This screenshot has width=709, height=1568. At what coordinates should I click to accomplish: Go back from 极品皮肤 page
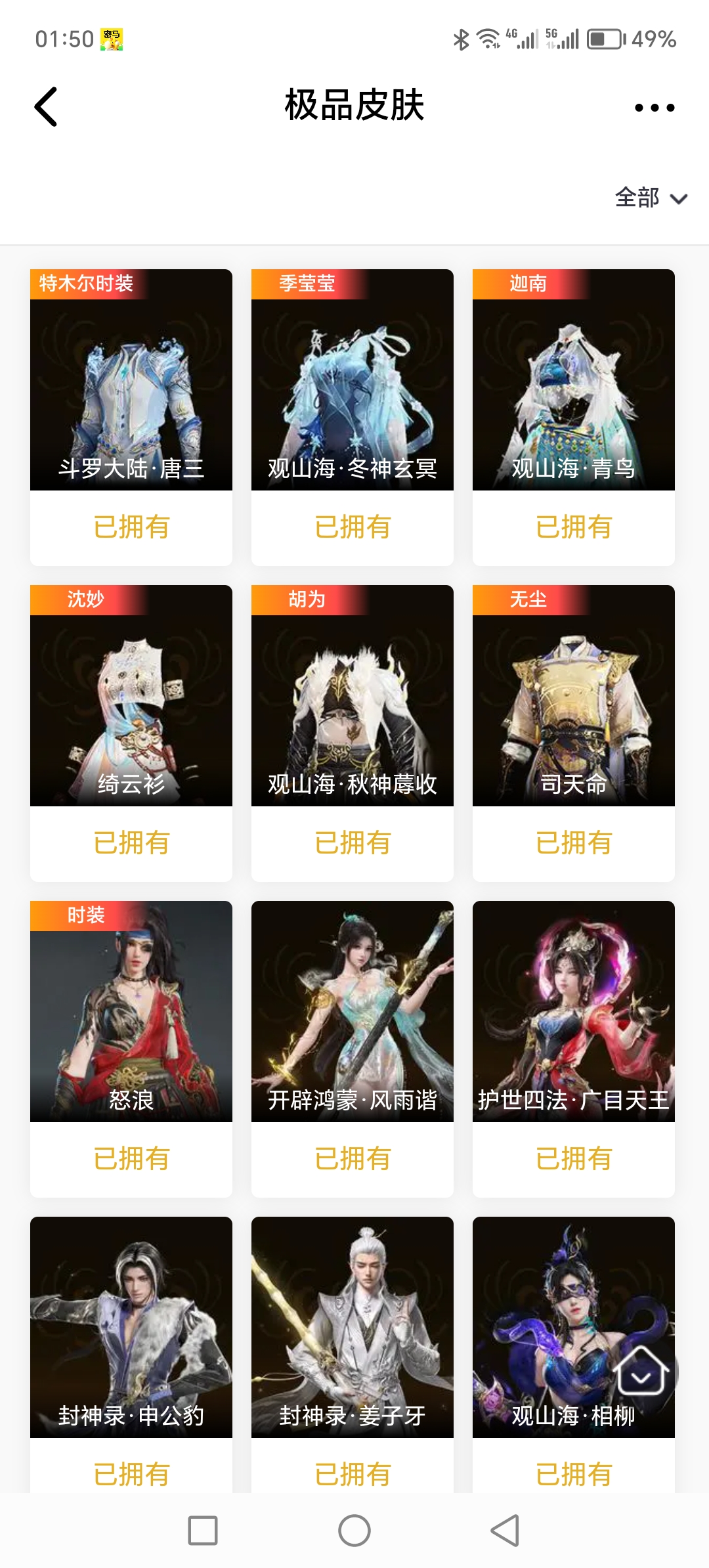tap(46, 106)
